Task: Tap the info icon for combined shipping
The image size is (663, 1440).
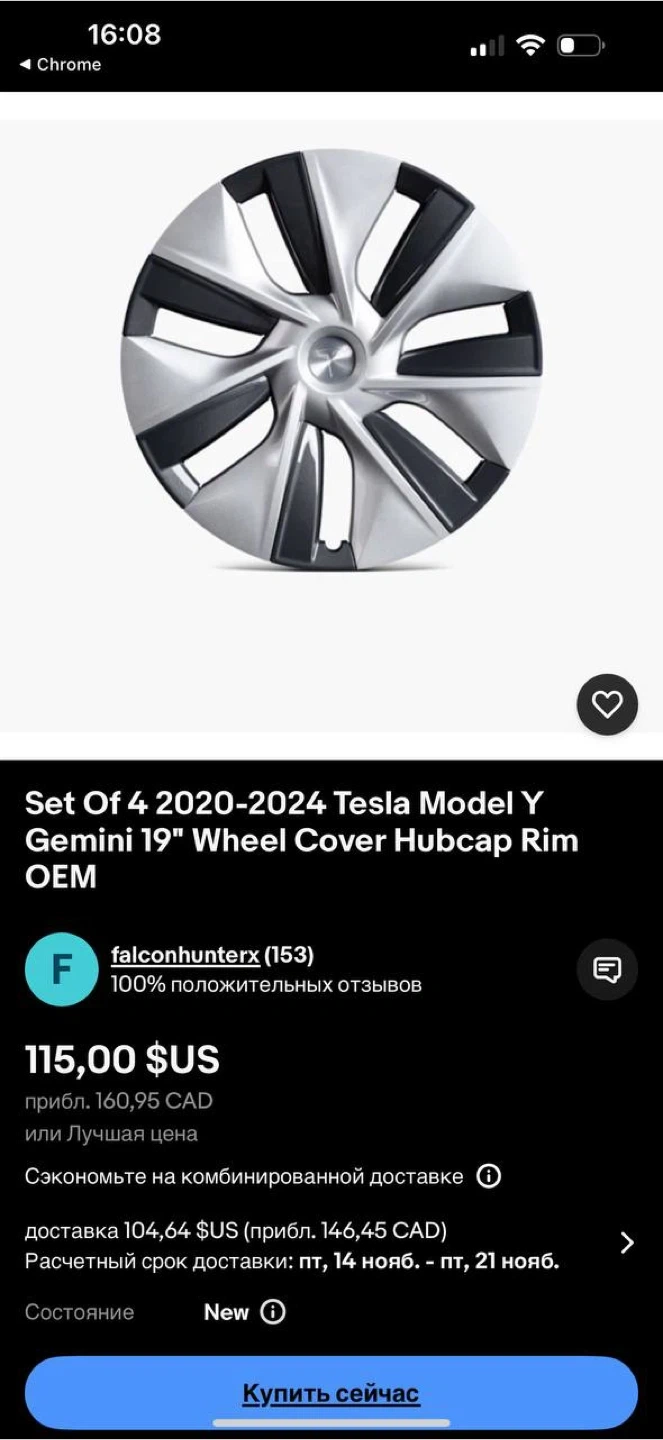Action: (x=489, y=1176)
